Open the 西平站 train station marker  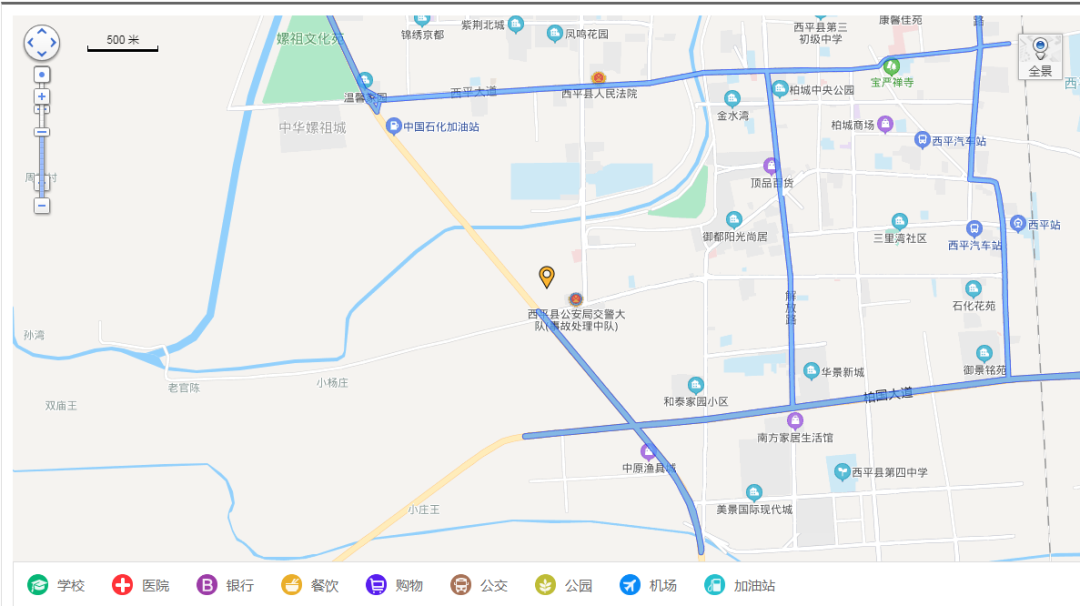click(1018, 223)
